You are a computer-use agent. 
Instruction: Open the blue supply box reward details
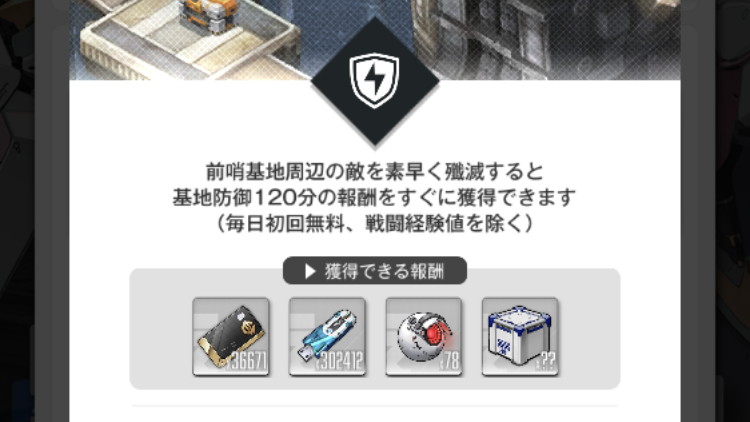pyautogui.click(x=520, y=336)
